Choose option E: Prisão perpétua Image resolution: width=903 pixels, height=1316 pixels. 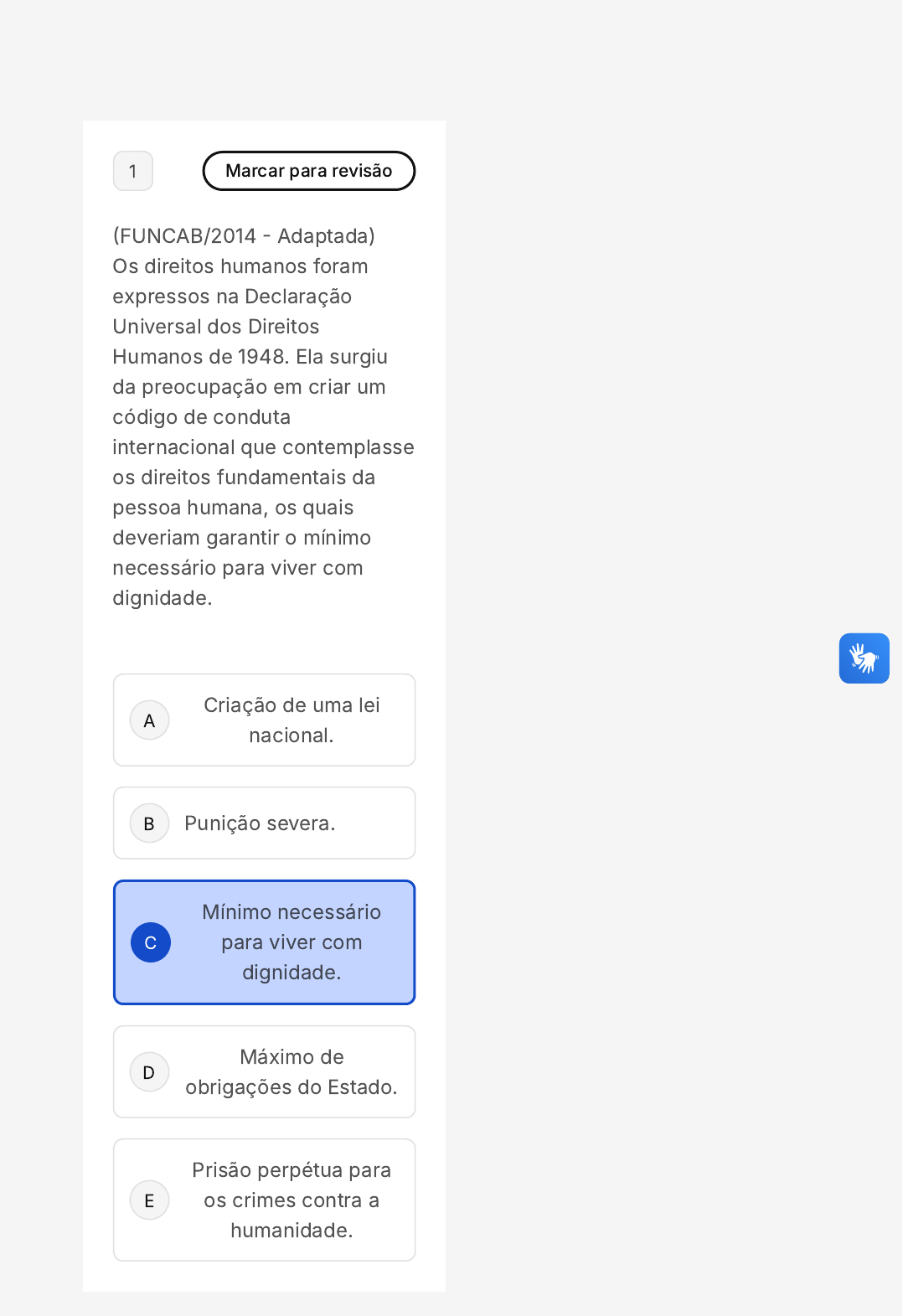coord(265,1200)
